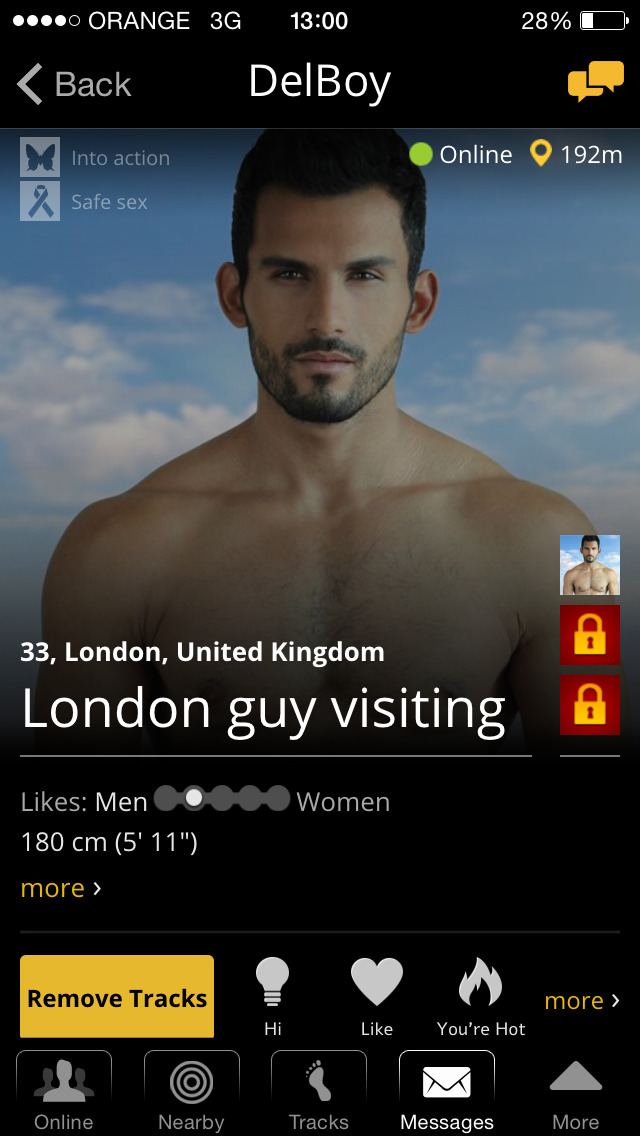Show more reaction options
The height and width of the screenshot is (1136, 640).
[581, 1000]
